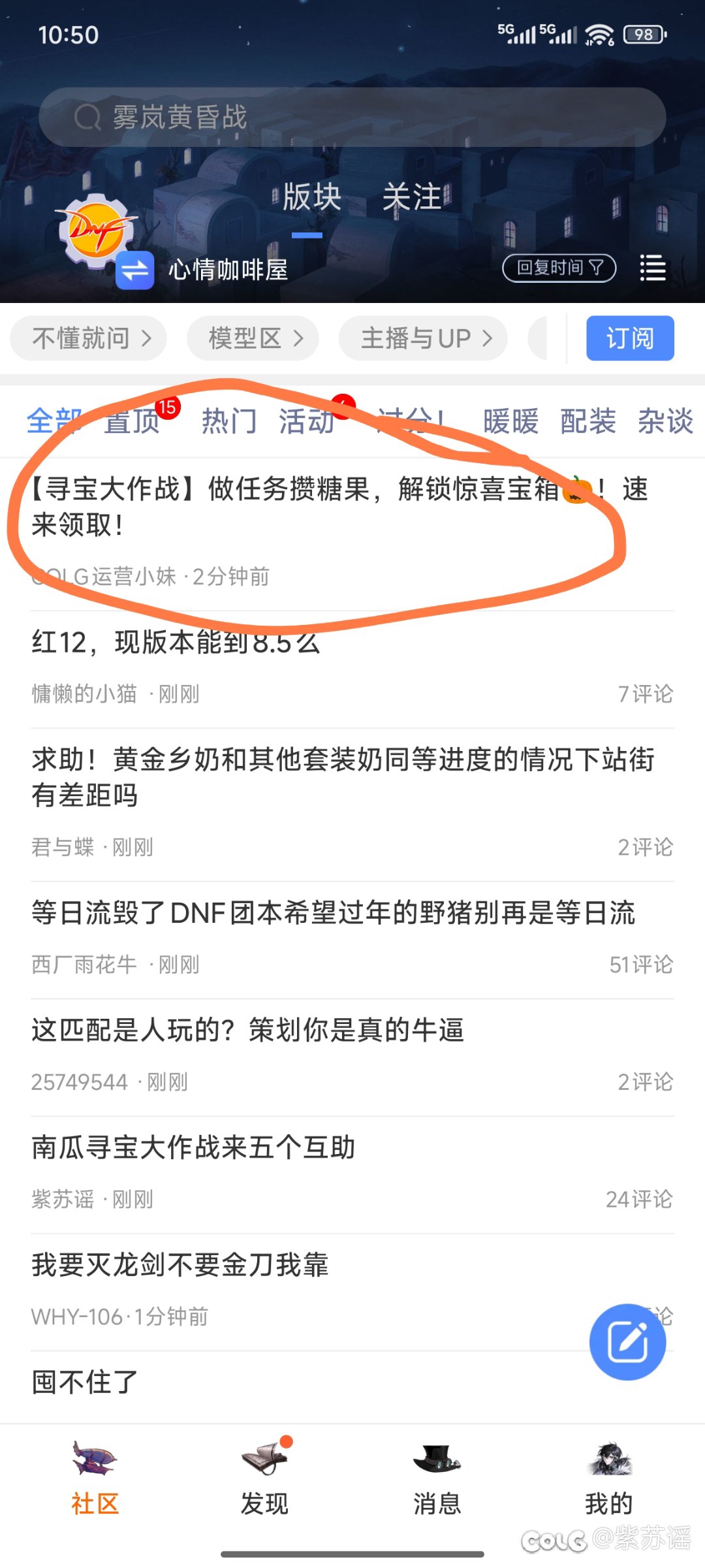
Task: Select the 热门 category tab
Action: (229, 421)
